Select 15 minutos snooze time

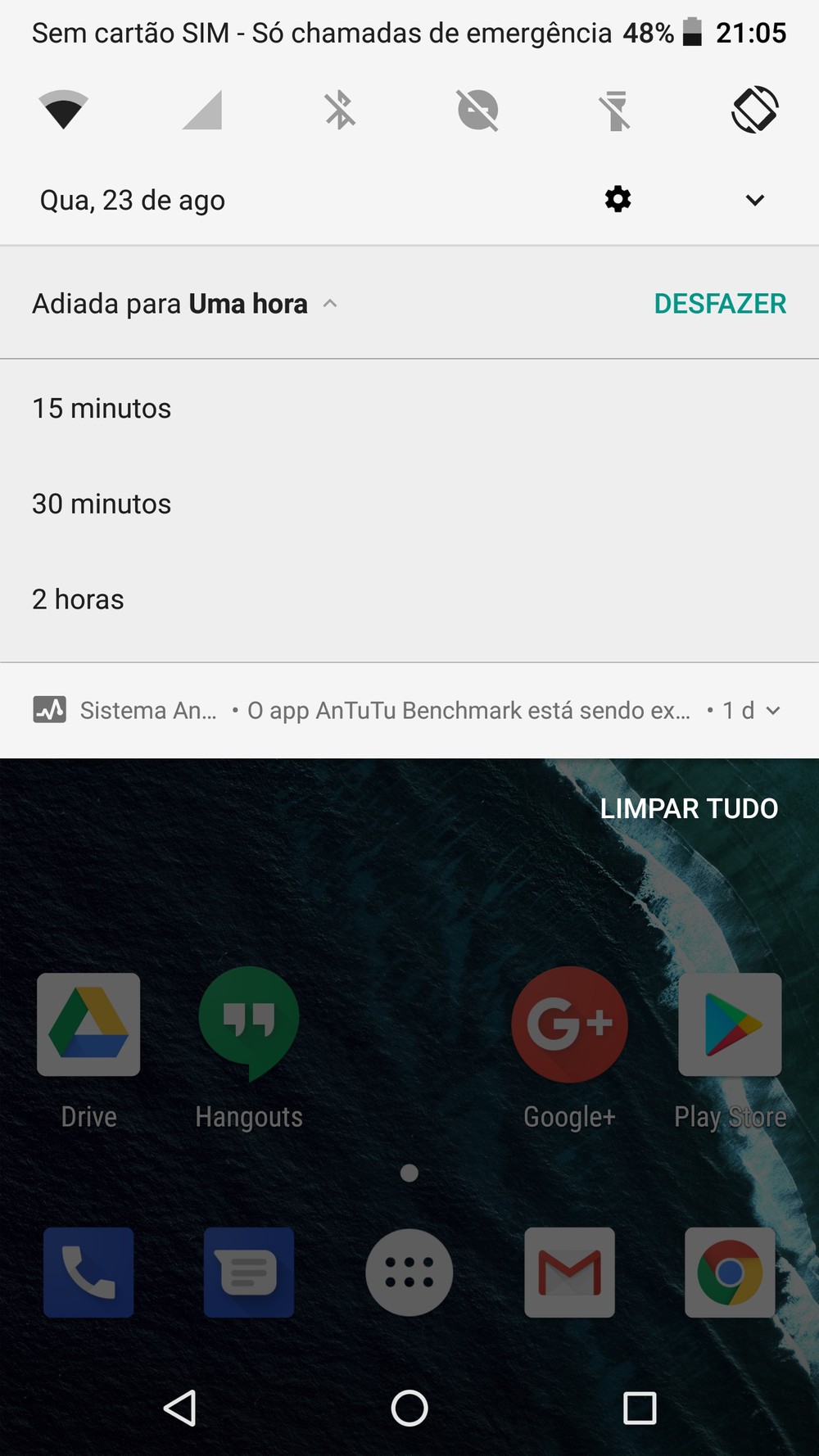click(409, 408)
